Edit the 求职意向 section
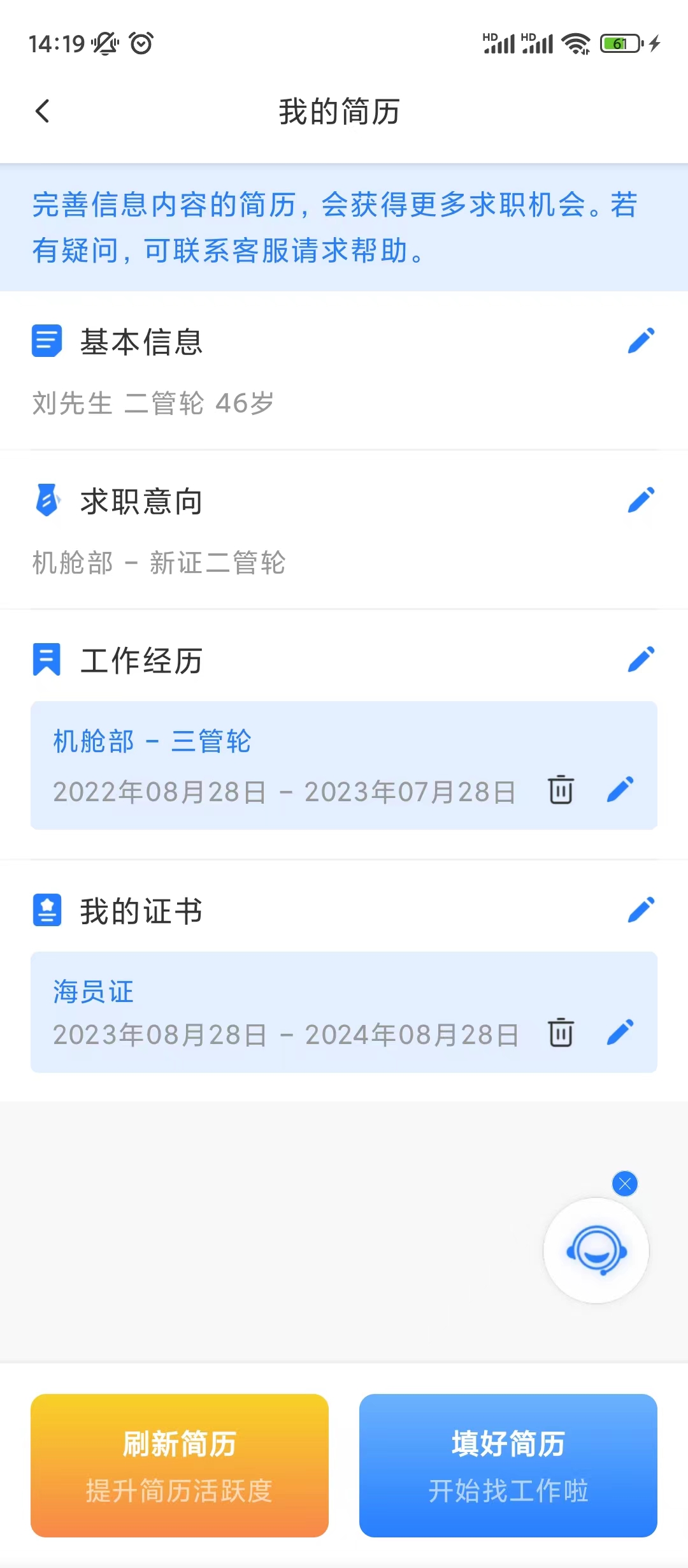 tap(641, 500)
